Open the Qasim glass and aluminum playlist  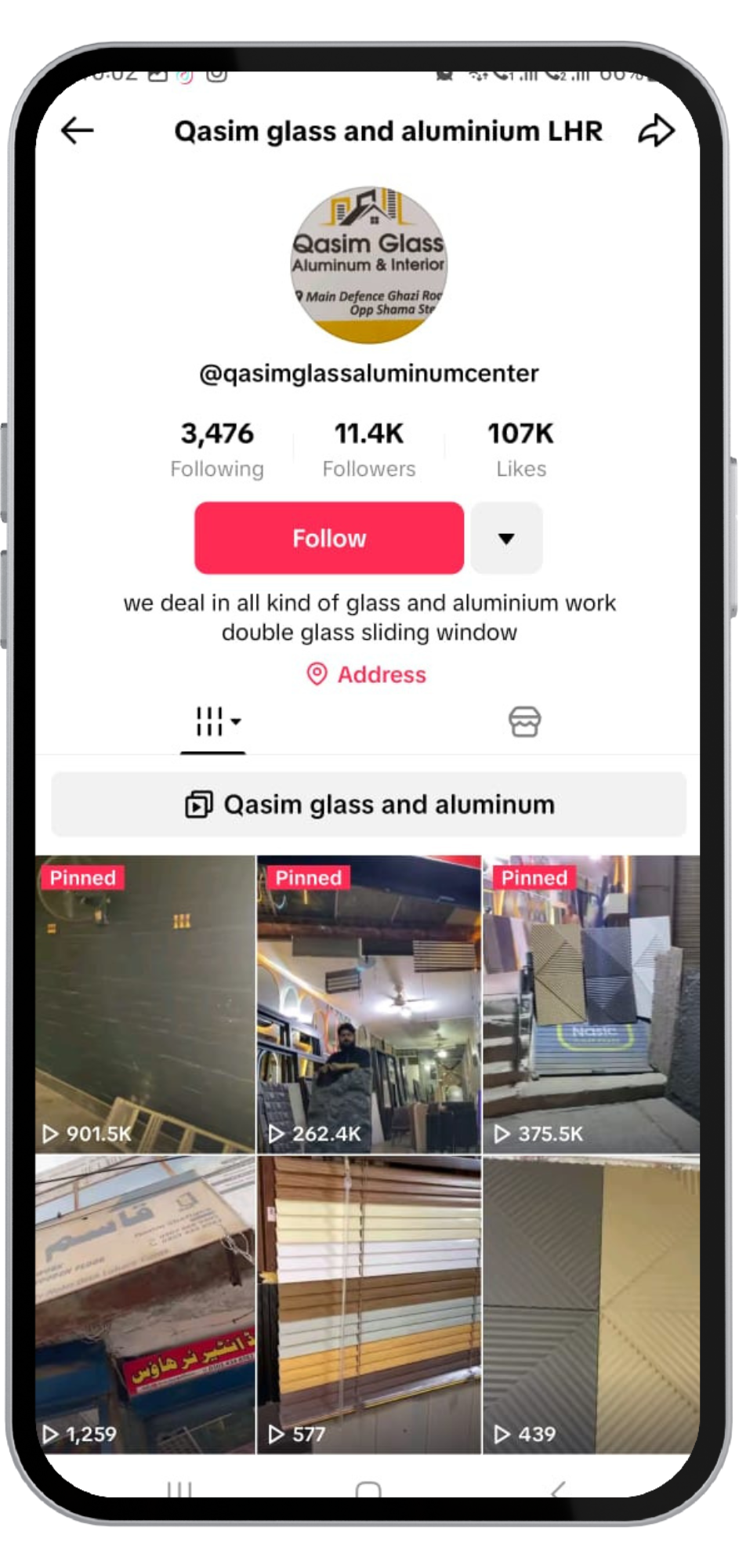[x=368, y=804]
